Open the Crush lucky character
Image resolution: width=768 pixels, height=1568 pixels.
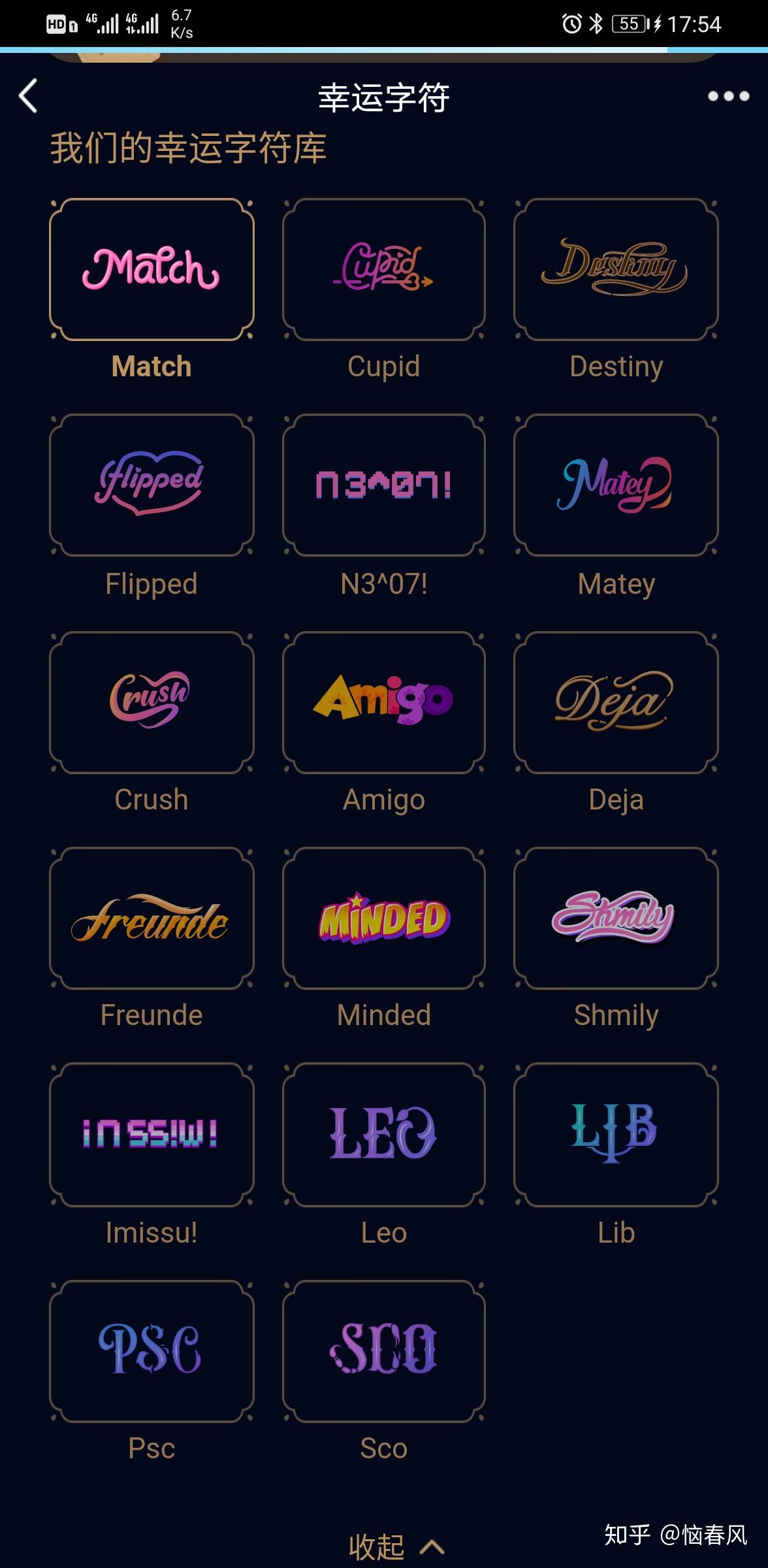(152, 702)
